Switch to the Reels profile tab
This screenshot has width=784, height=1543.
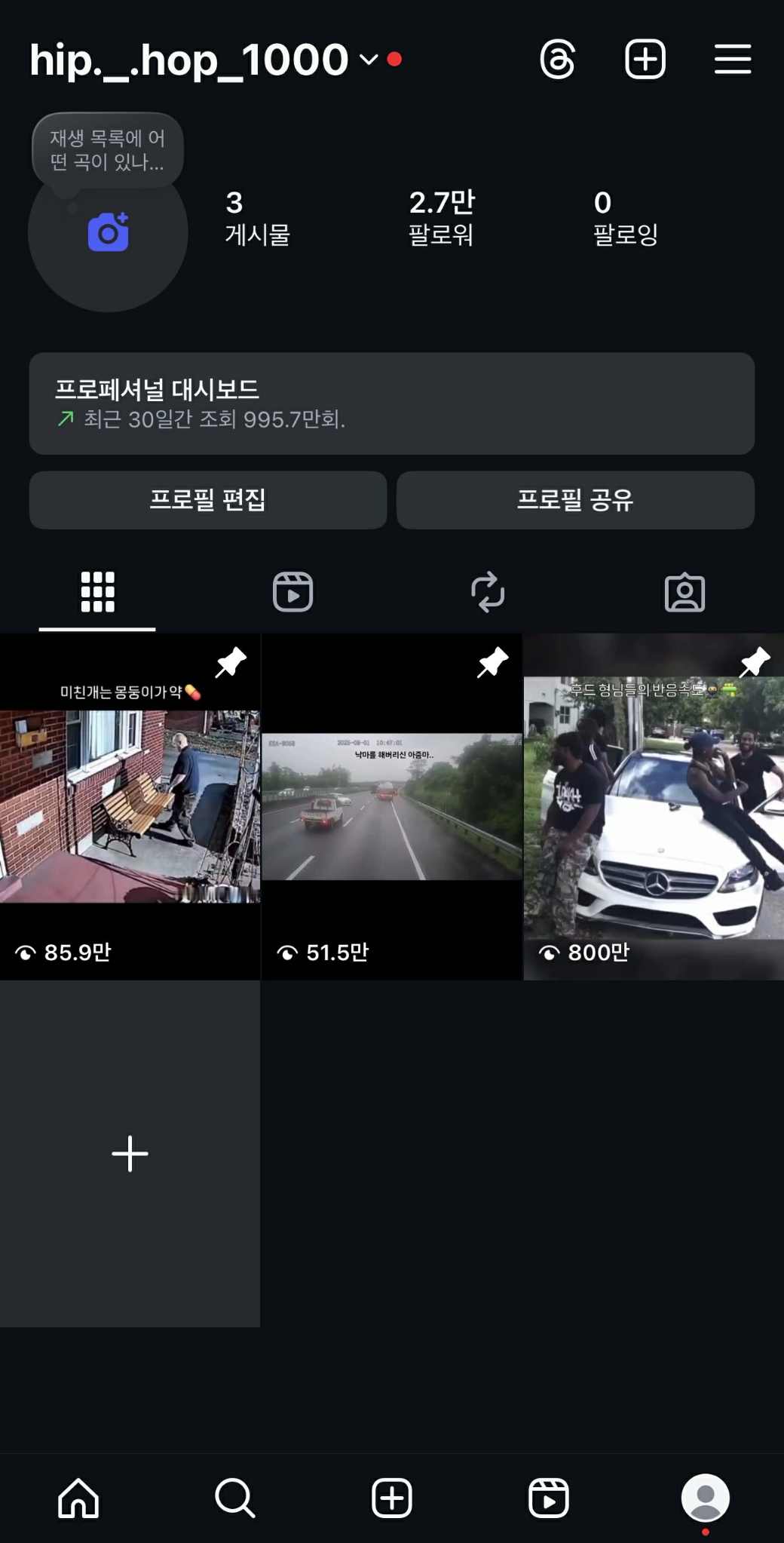[292, 592]
